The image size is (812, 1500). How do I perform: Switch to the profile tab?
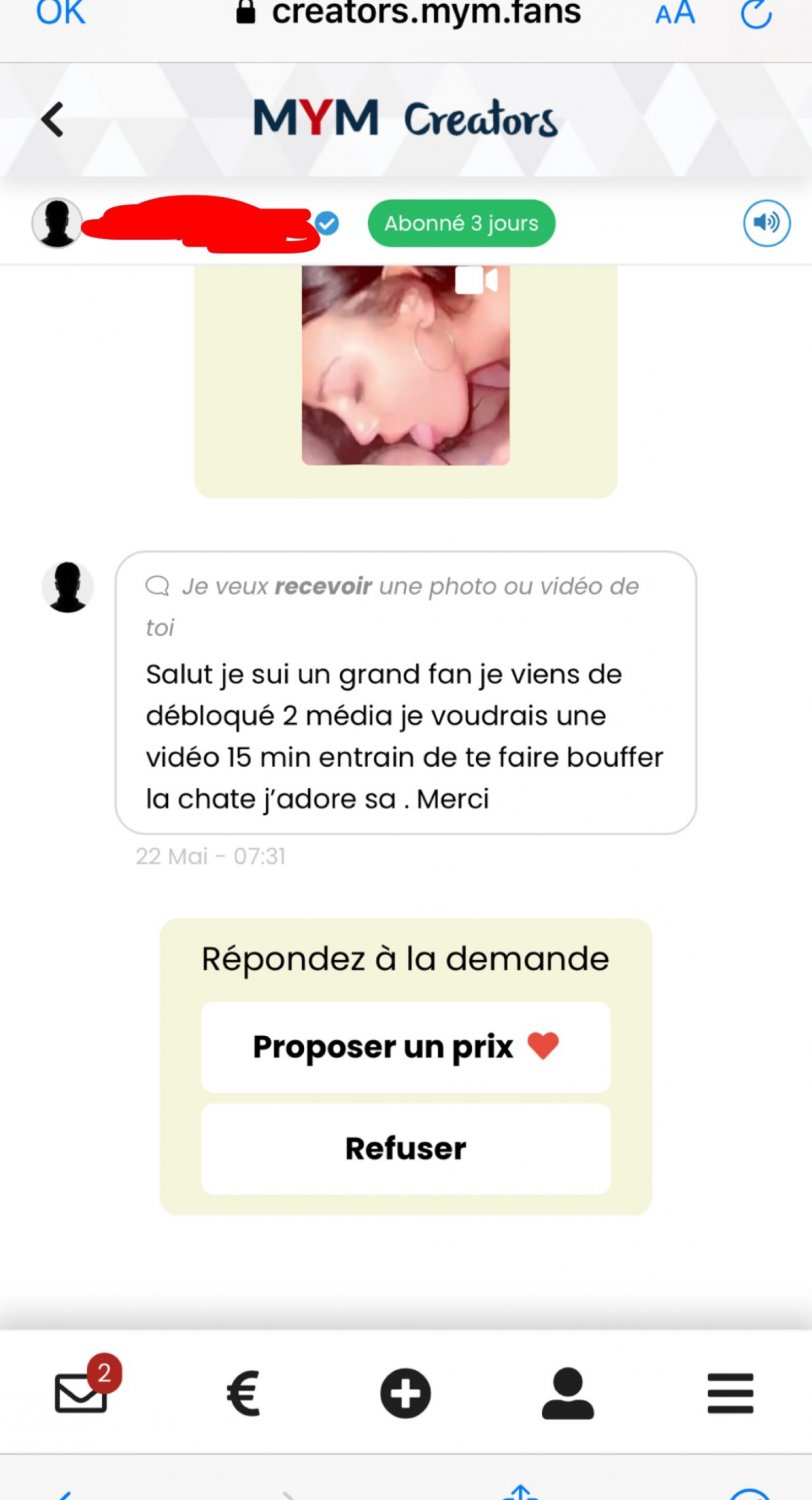coord(567,1393)
